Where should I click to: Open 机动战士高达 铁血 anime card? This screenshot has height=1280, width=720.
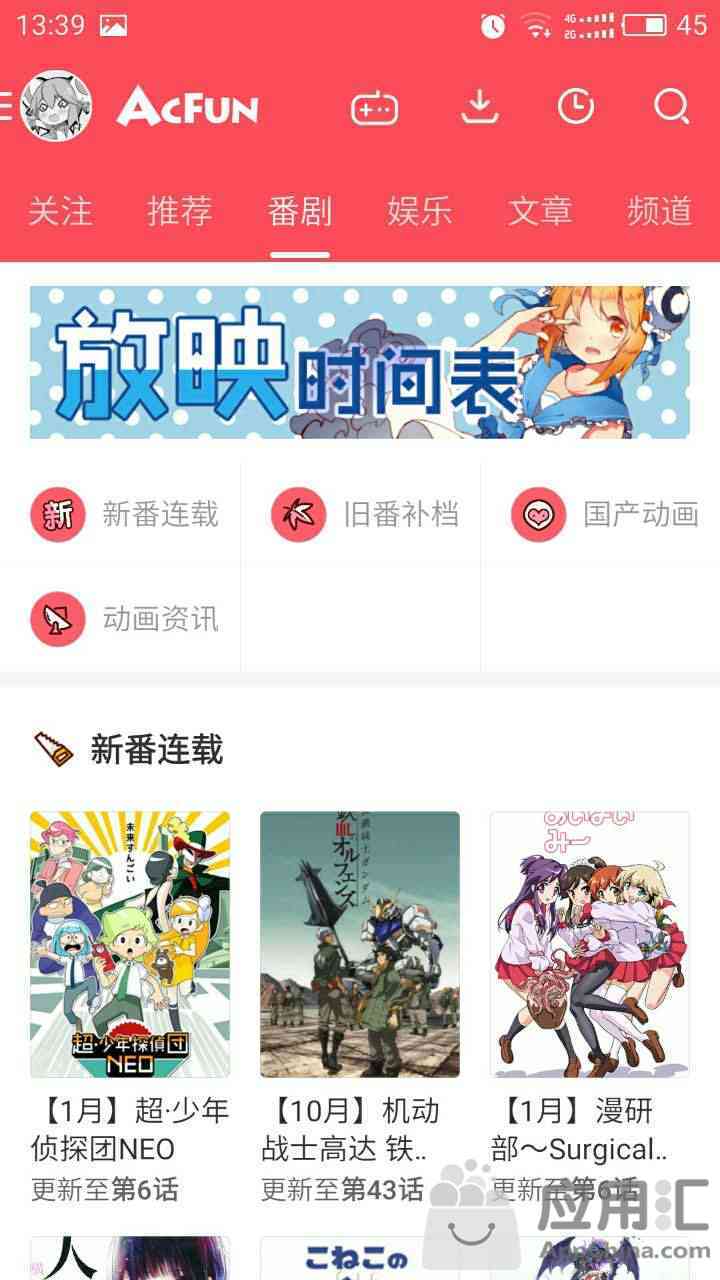click(x=360, y=944)
